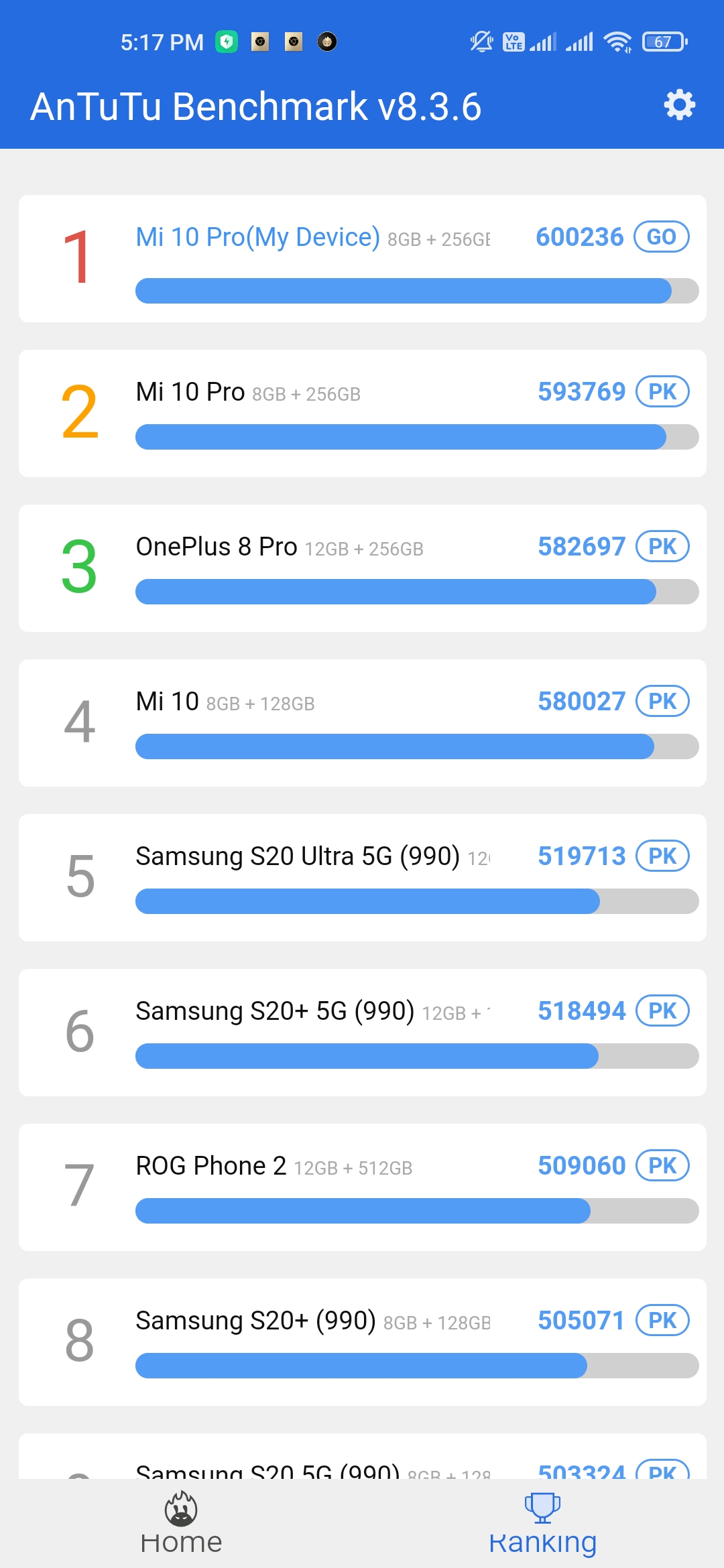Open the settings gear icon
Viewport: 724px width, 1568px height.
tap(680, 105)
